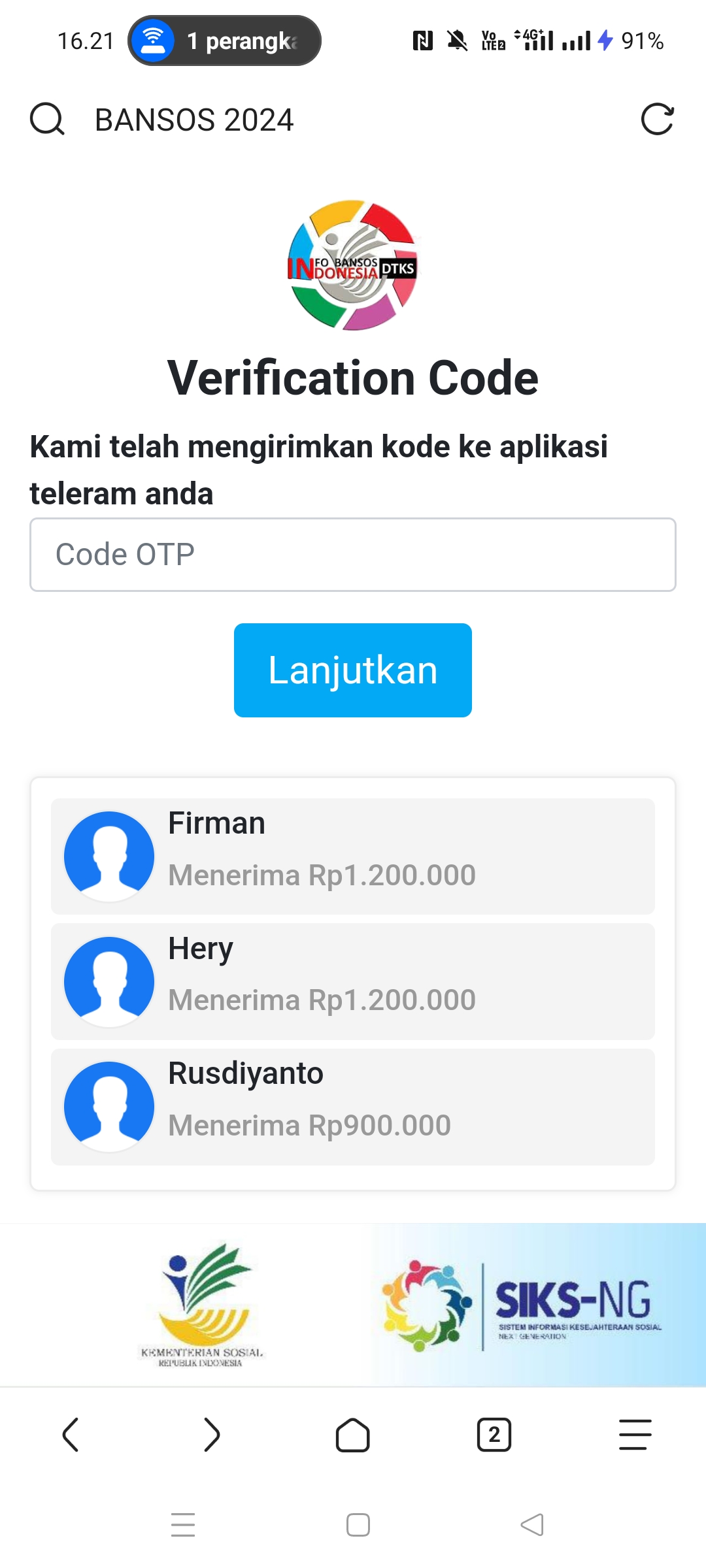The width and height of the screenshot is (706, 1568).
Task: Open the browser hamburger menu
Action: point(633,1435)
